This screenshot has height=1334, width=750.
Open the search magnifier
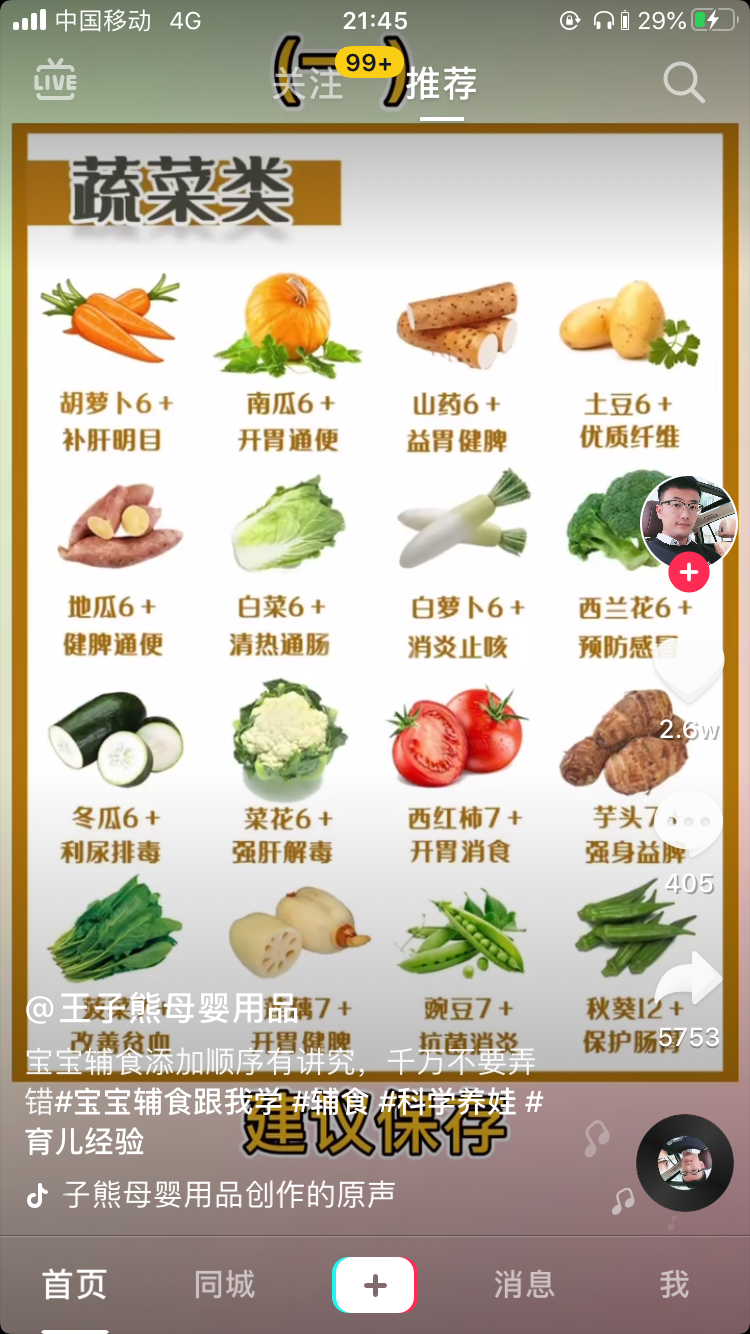coord(684,84)
